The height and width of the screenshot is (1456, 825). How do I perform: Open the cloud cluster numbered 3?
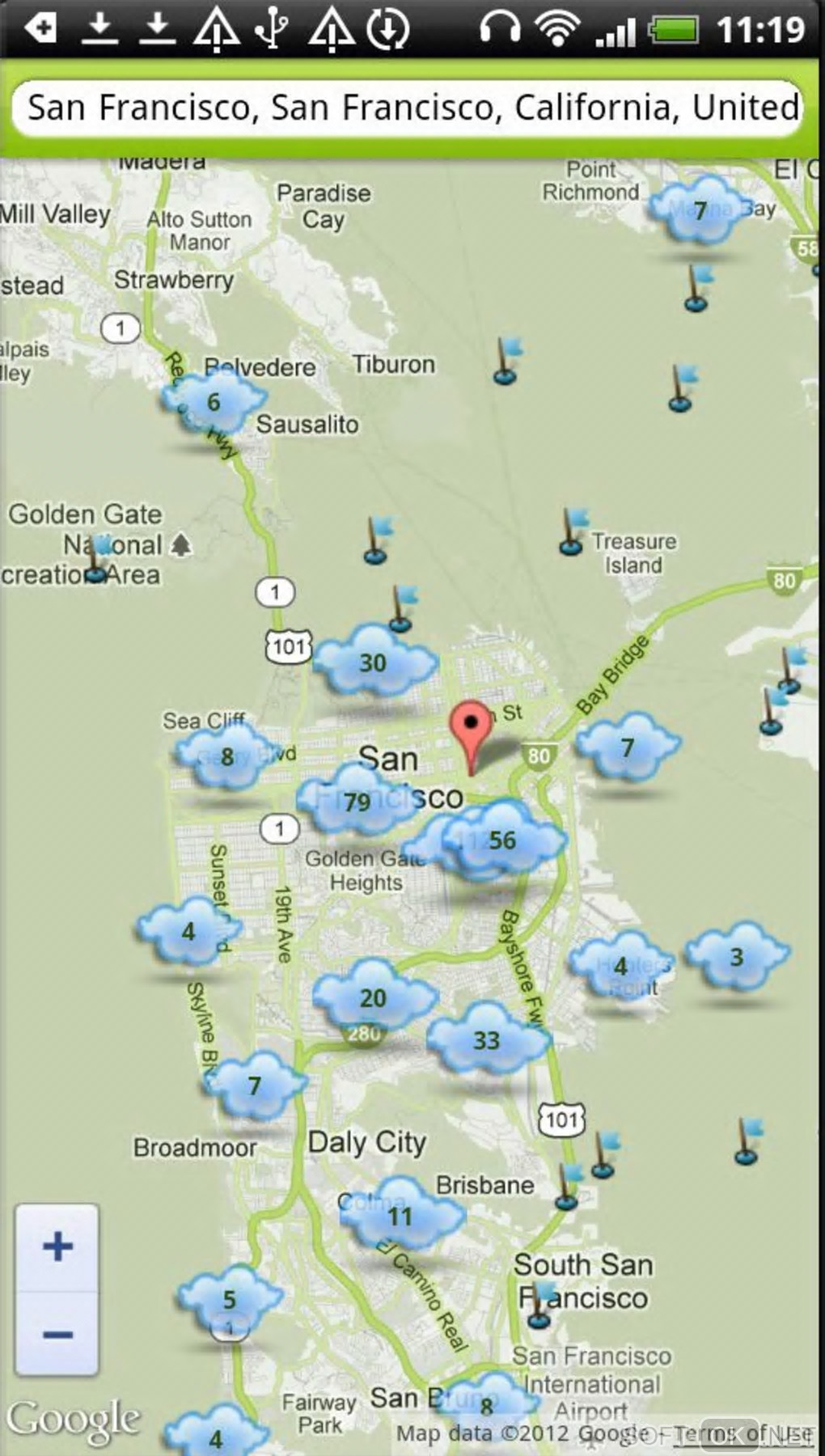point(736,957)
